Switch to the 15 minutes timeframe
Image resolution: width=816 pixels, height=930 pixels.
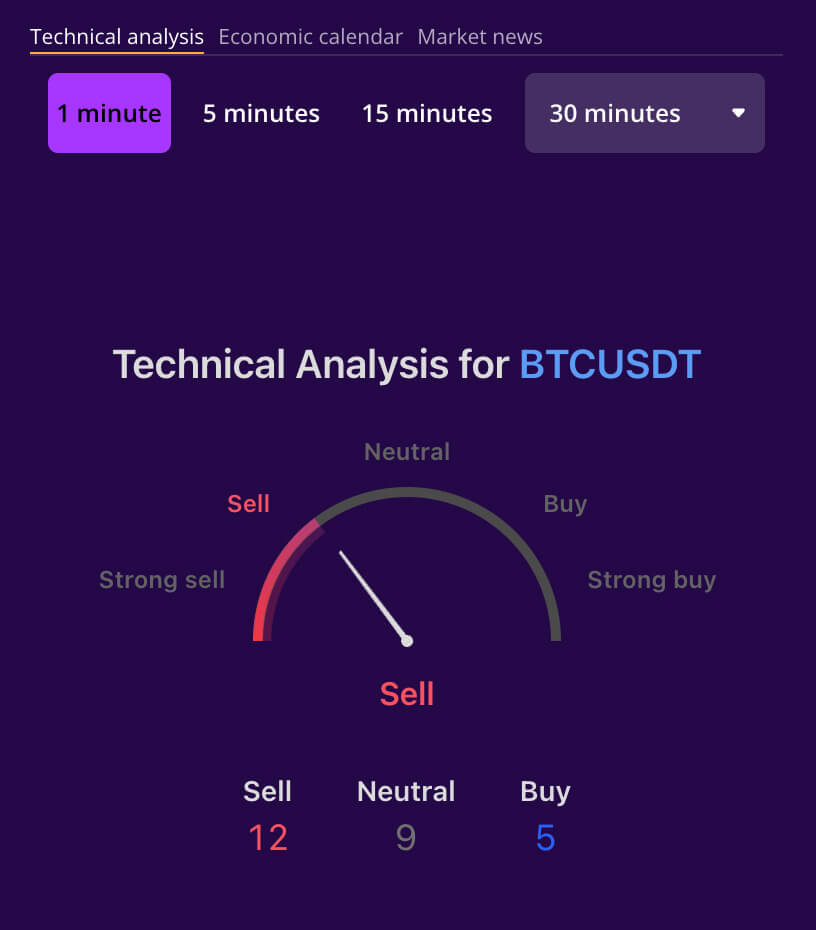427,113
